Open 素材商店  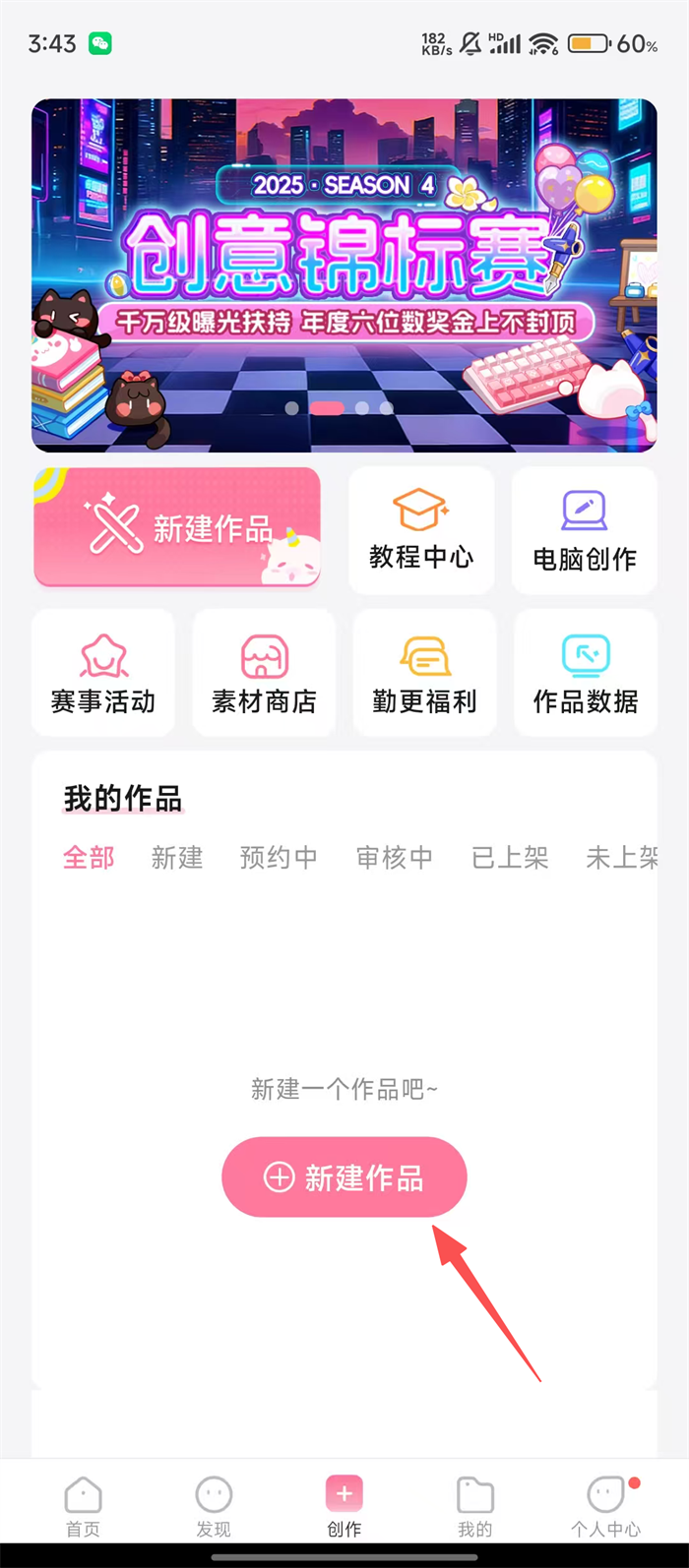click(264, 674)
